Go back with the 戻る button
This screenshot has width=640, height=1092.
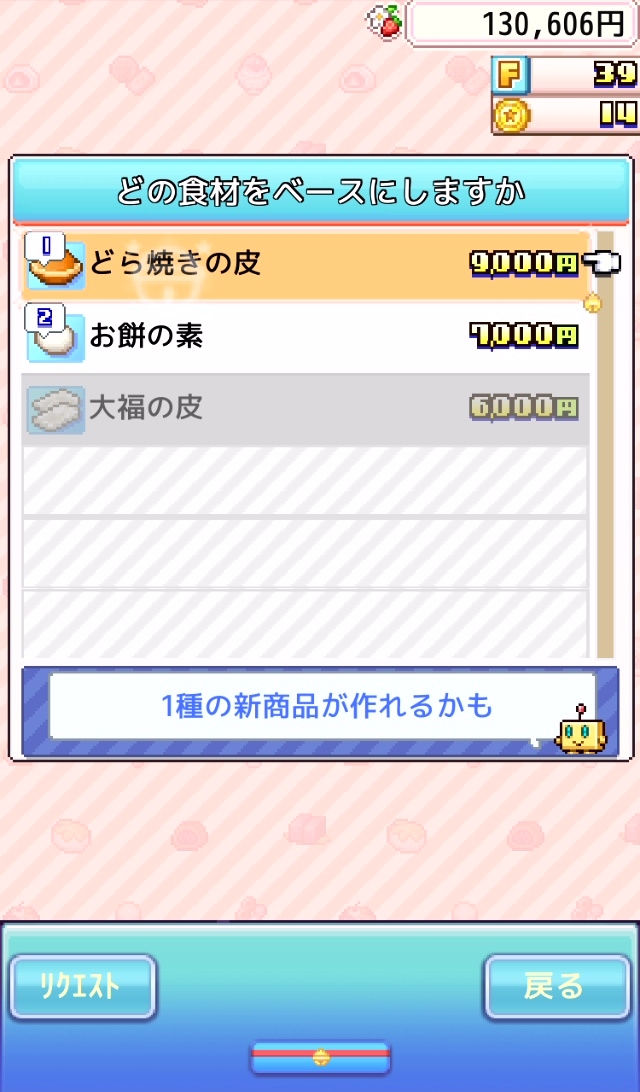tap(554, 986)
